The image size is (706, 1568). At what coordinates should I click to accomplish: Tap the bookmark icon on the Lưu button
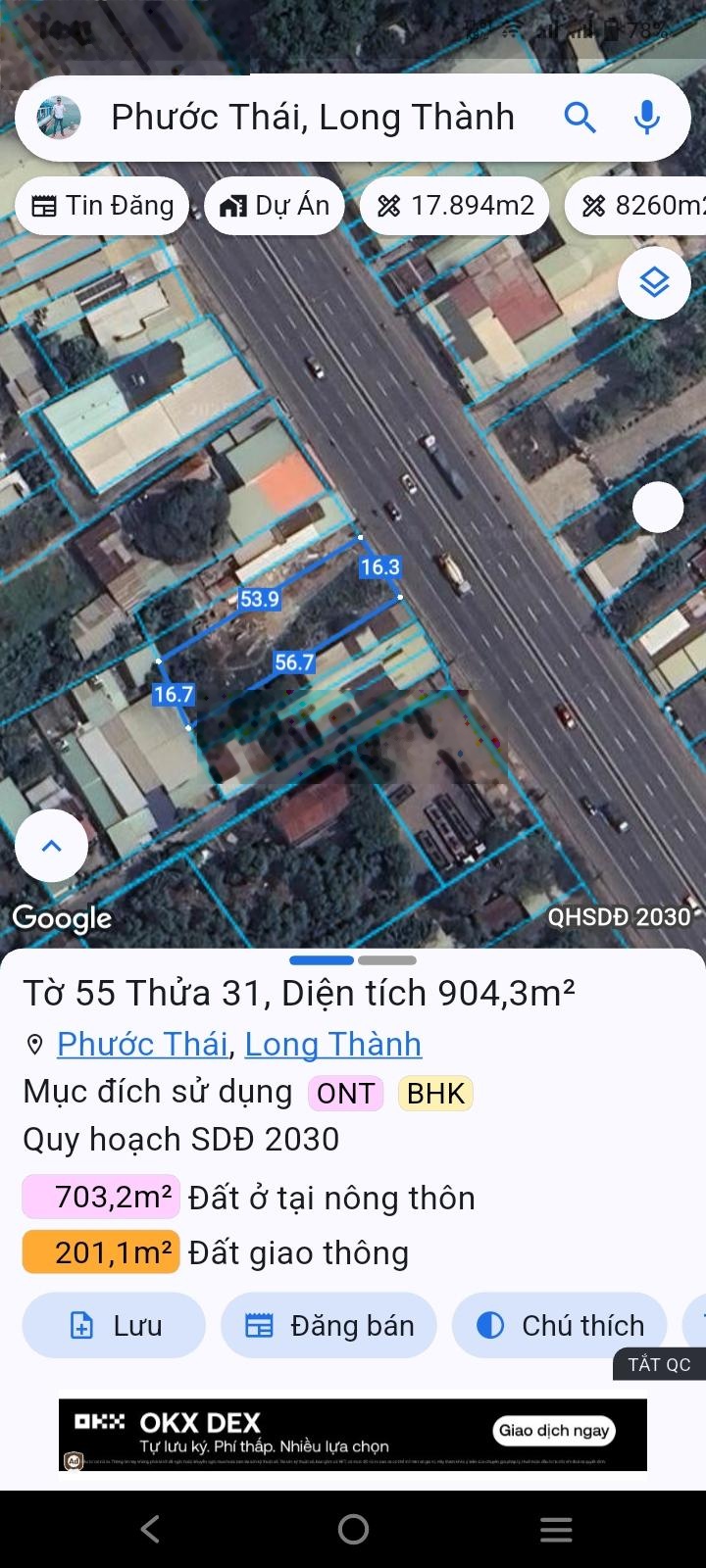click(80, 1325)
